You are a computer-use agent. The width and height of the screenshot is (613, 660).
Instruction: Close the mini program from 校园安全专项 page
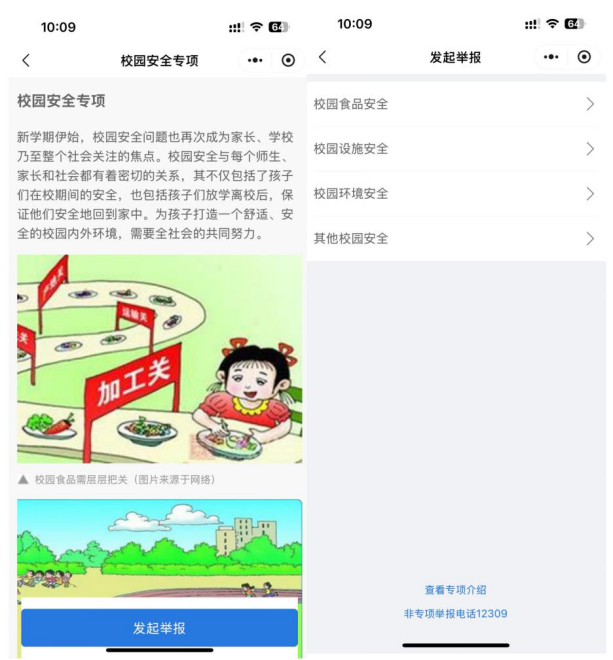[x=288, y=60]
